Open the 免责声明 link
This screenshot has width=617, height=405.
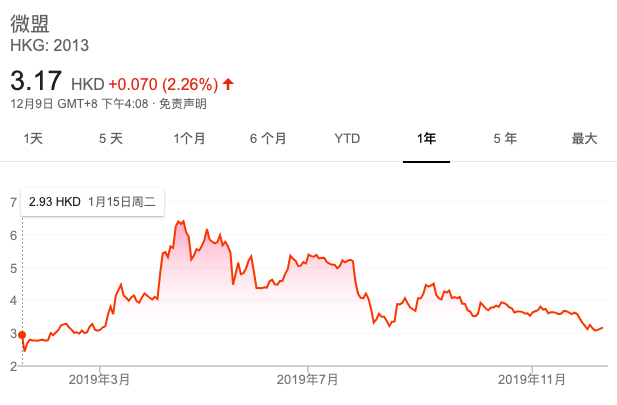[183, 104]
